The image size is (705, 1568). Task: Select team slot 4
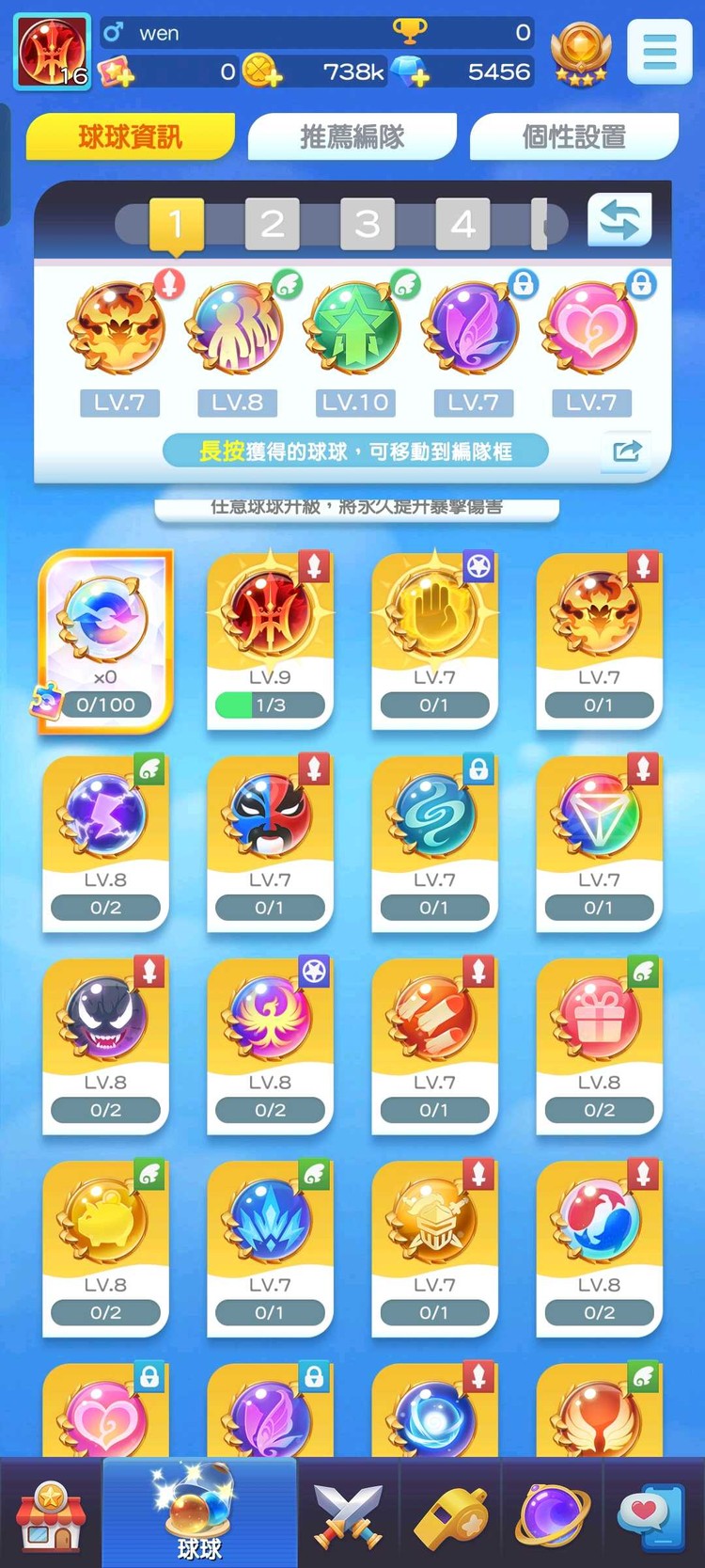[x=462, y=224]
